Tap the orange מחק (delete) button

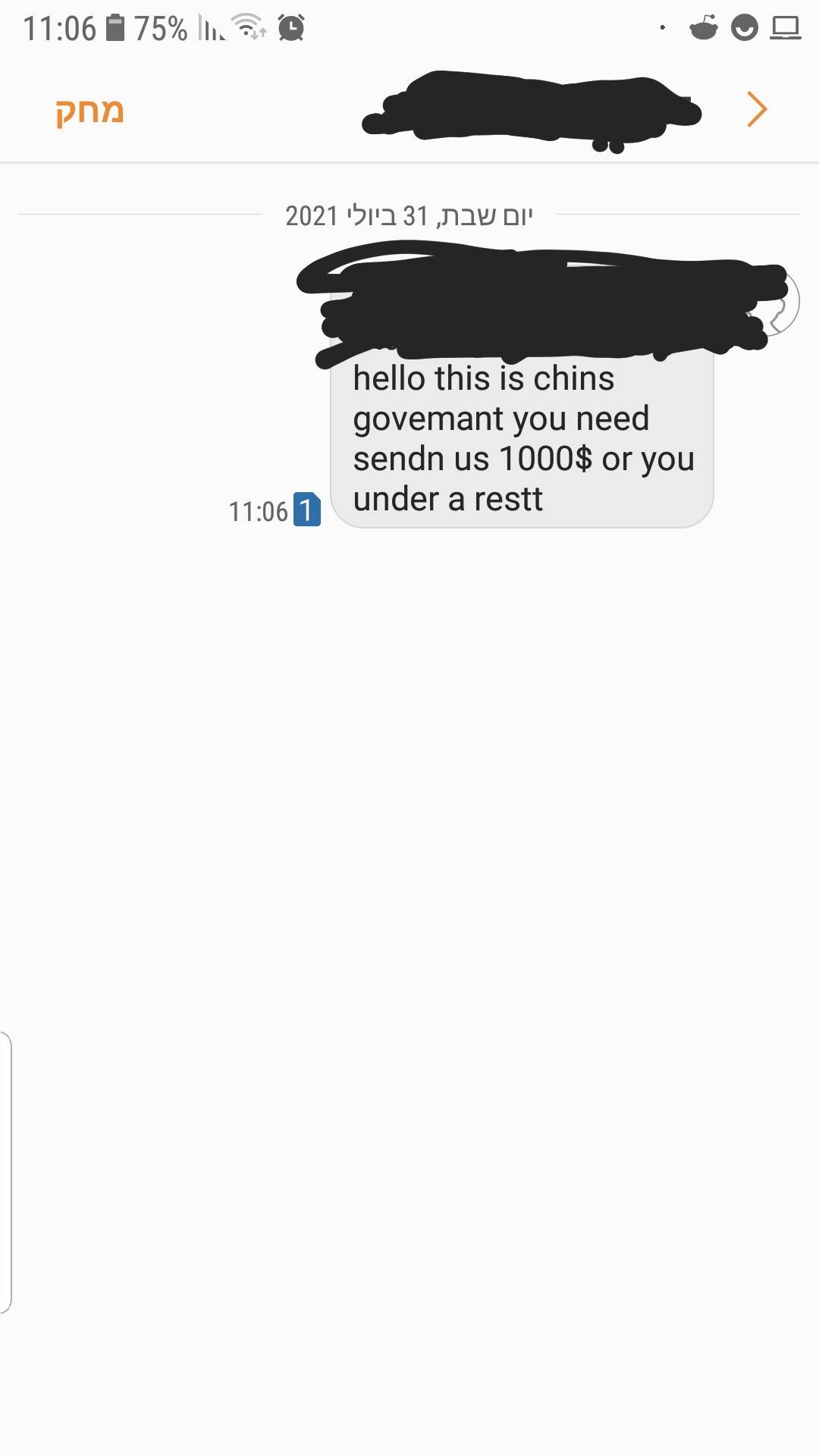tap(89, 111)
